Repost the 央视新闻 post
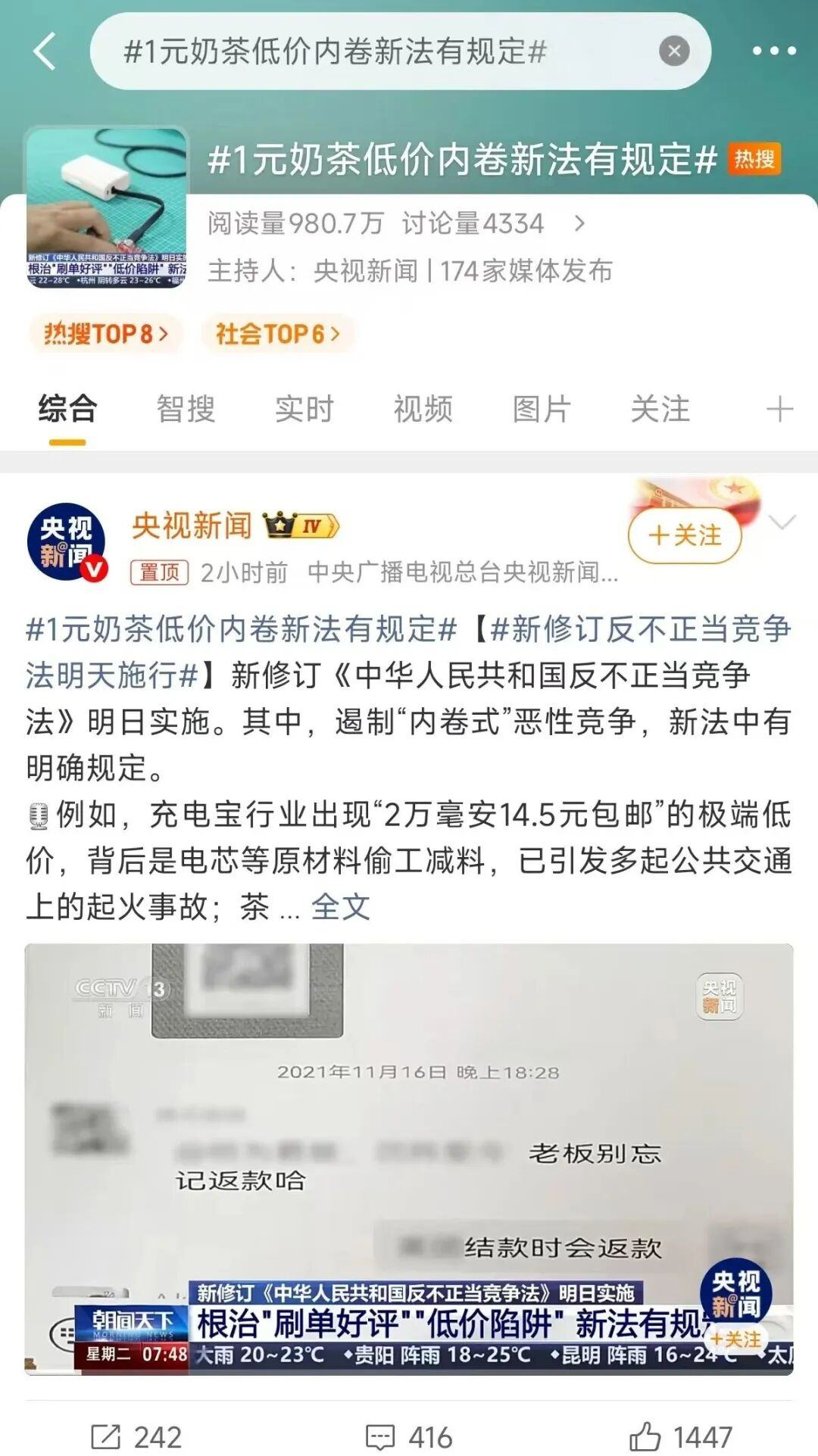This screenshot has height=1456, width=818. coord(137,1436)
